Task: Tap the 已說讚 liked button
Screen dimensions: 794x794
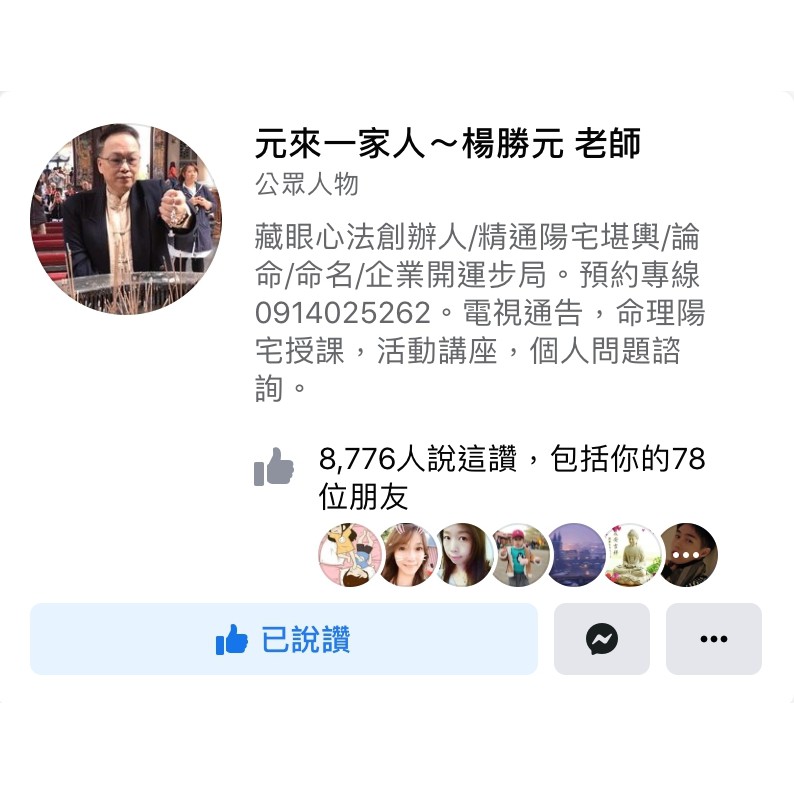Action: (x=284, y=639)
